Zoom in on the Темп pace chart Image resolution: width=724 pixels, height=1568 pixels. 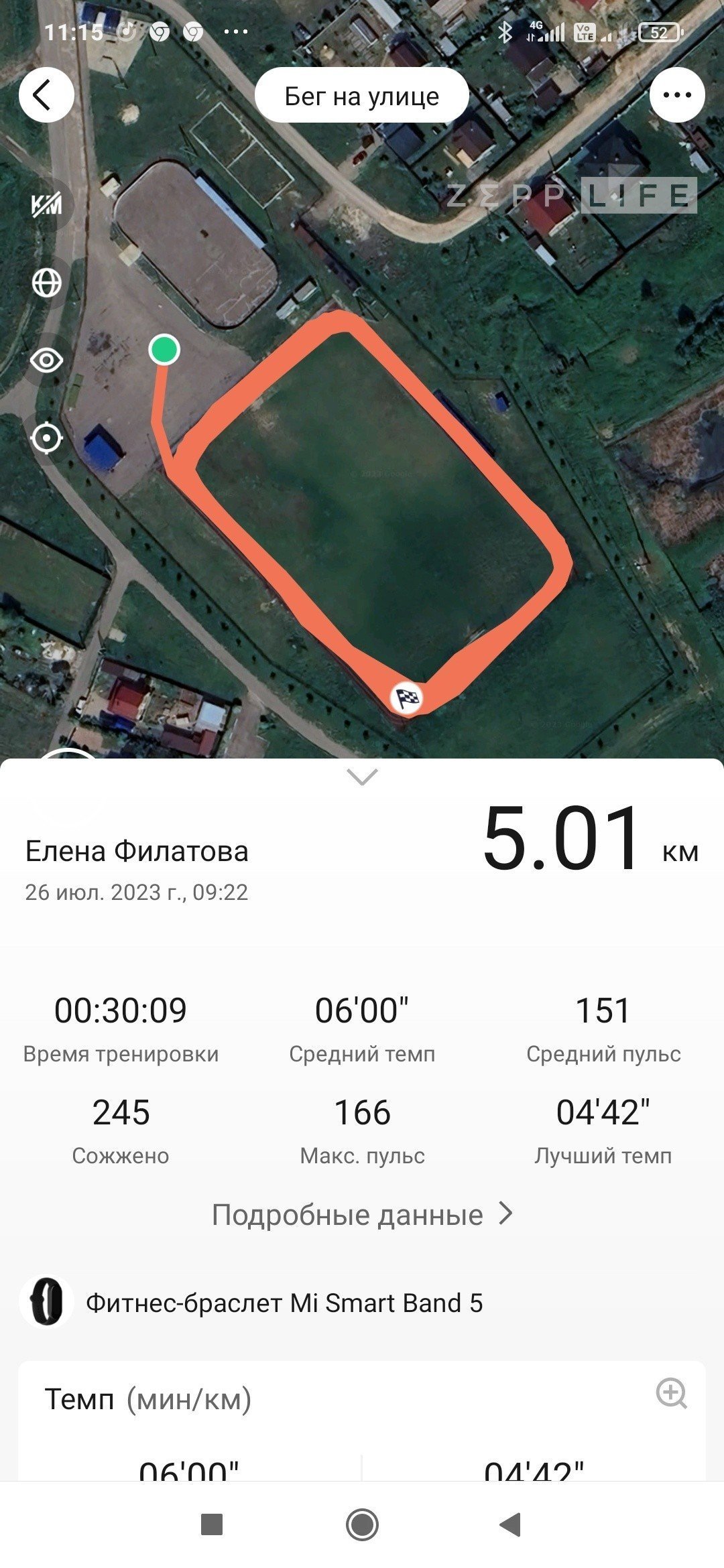tap(671, 1393)
